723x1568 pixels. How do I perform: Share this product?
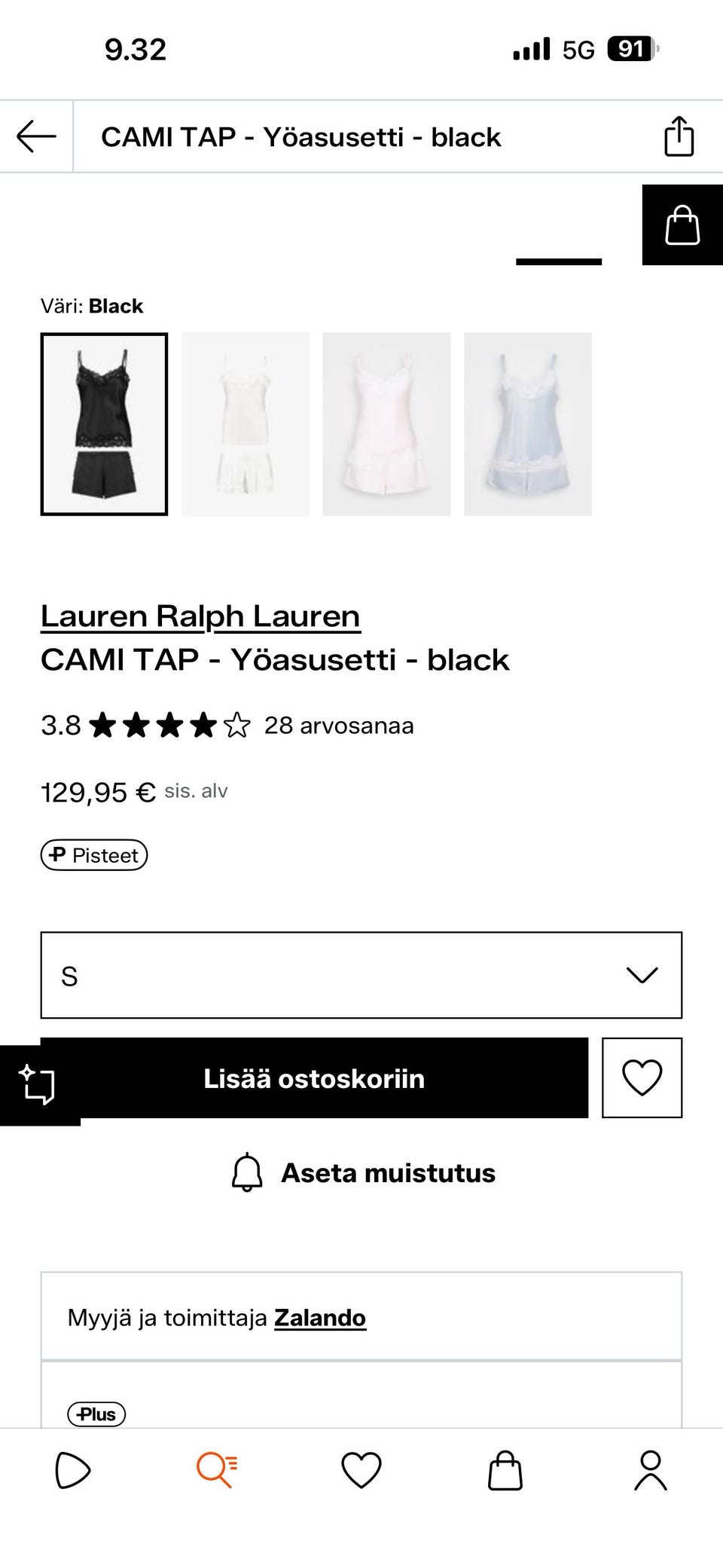point(679,137)
